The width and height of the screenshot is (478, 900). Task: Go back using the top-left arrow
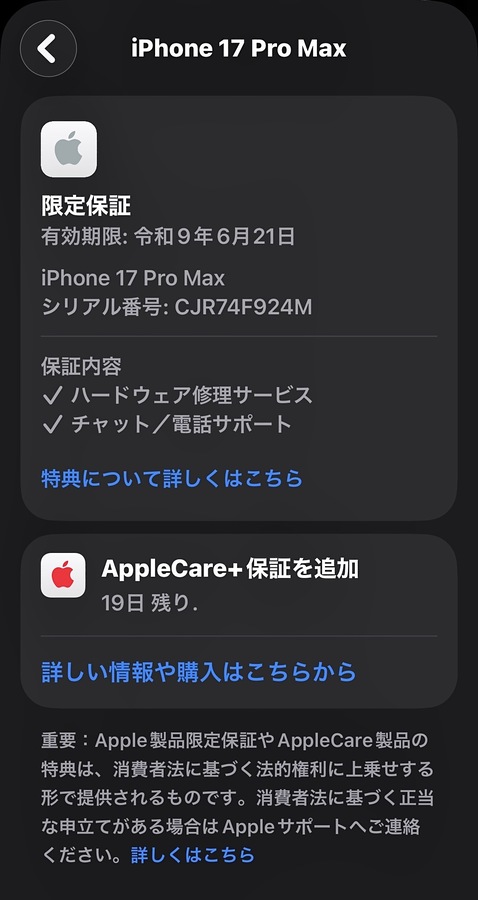click(48, 49)
